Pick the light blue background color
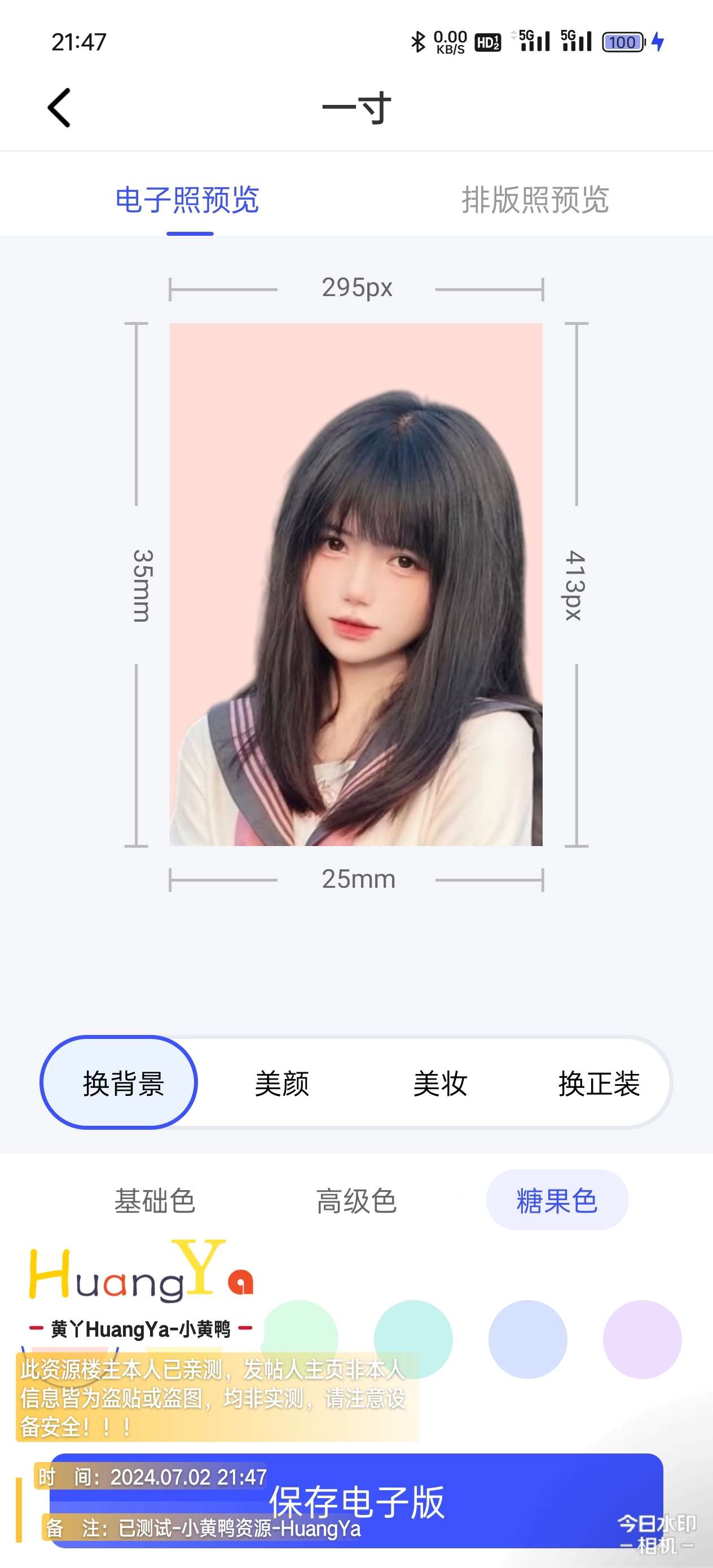The width and height of the screenshot is (713, 1568). coord(527,1339)
